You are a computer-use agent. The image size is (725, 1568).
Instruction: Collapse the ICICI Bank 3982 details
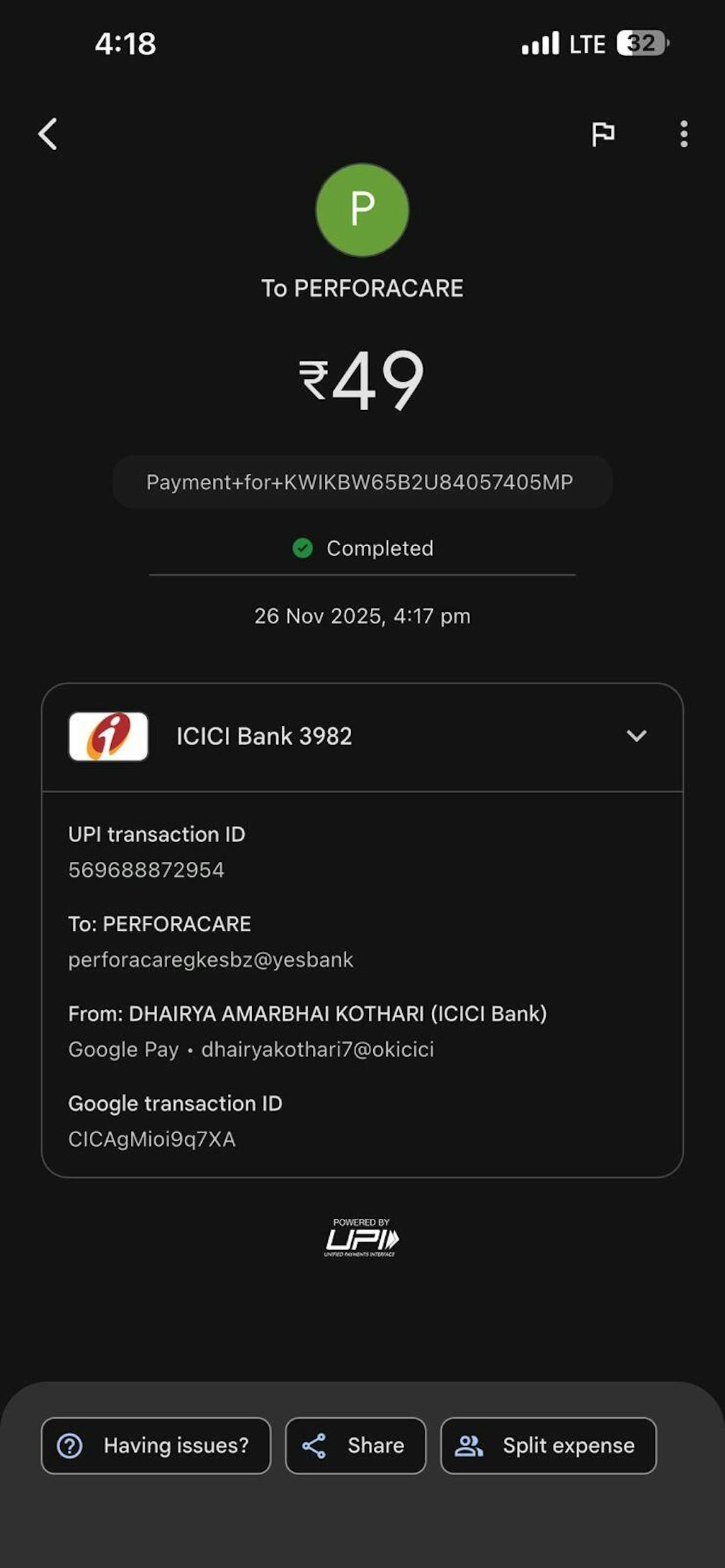coord(636,736)
